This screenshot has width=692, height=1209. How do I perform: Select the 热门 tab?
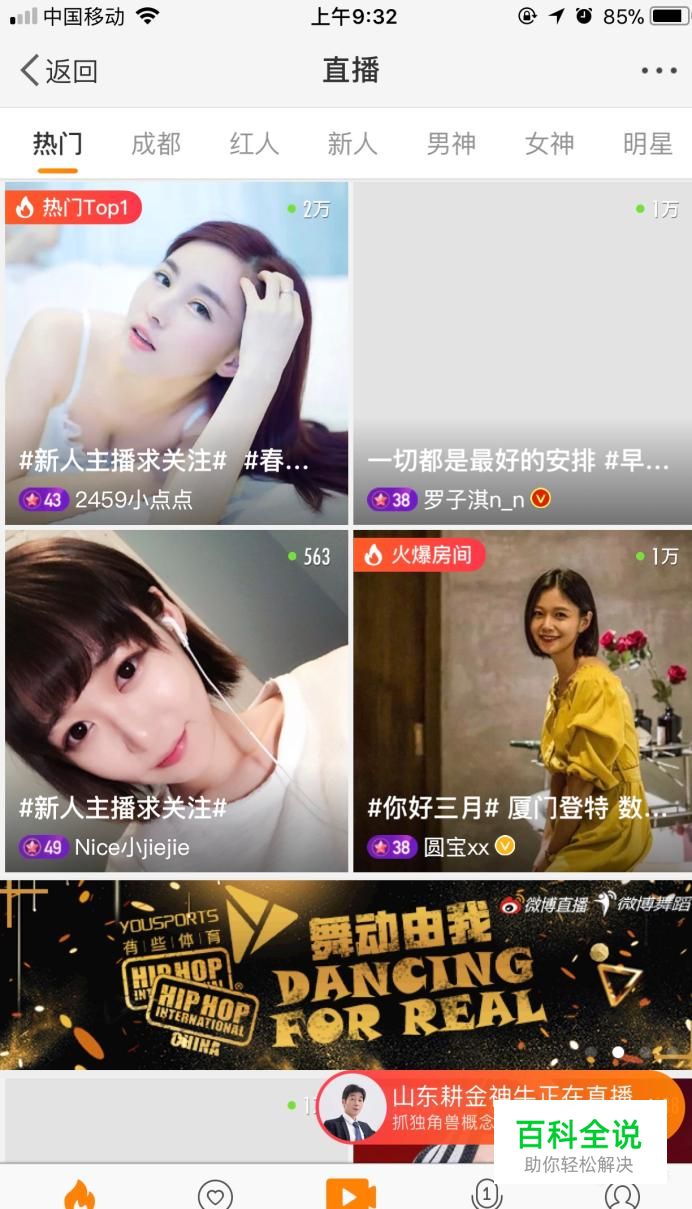(x=58, y=144)
